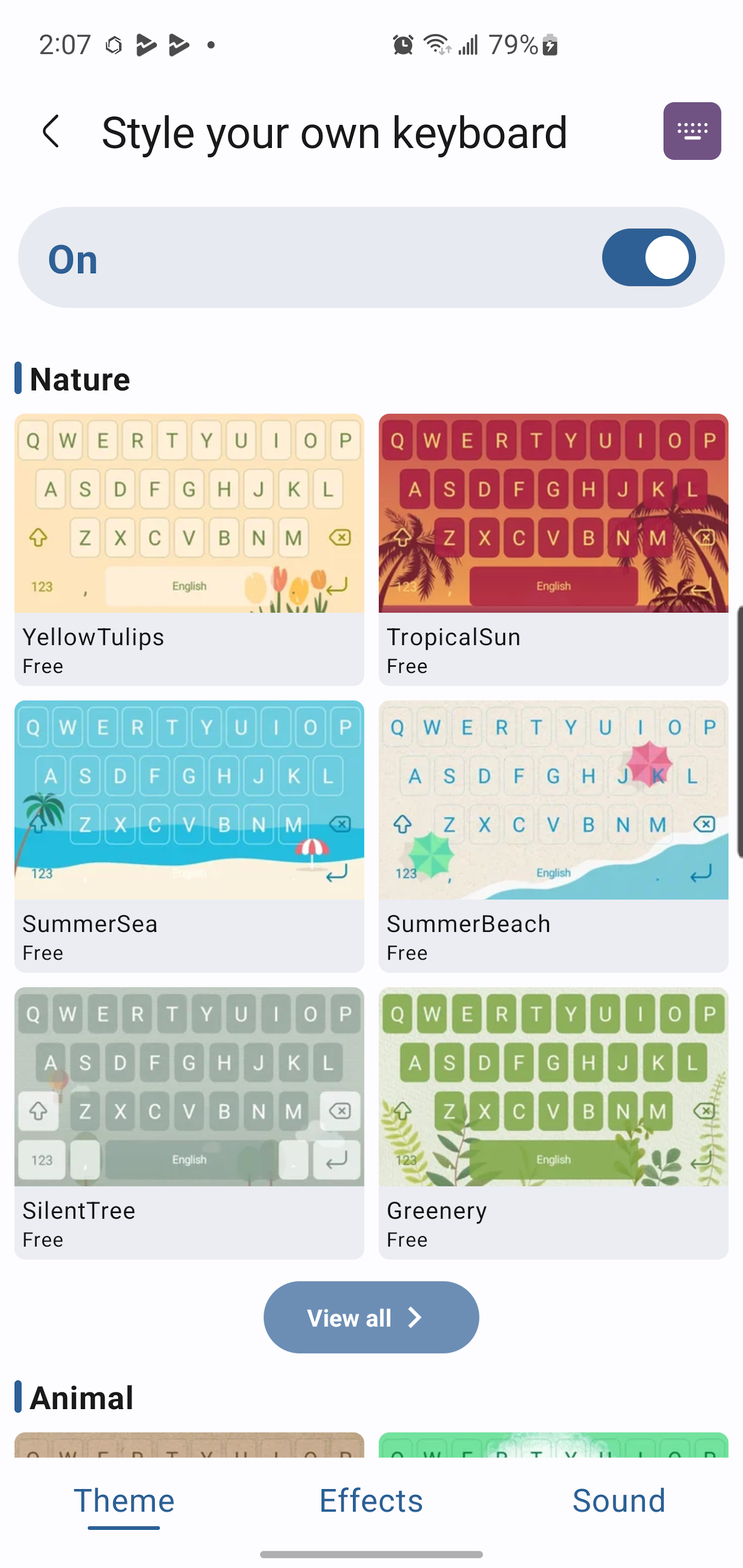The height and width of the screenshot is (1568, 743).
Task: Open the purple keyboard preview icon
Action: coord(692,132)
